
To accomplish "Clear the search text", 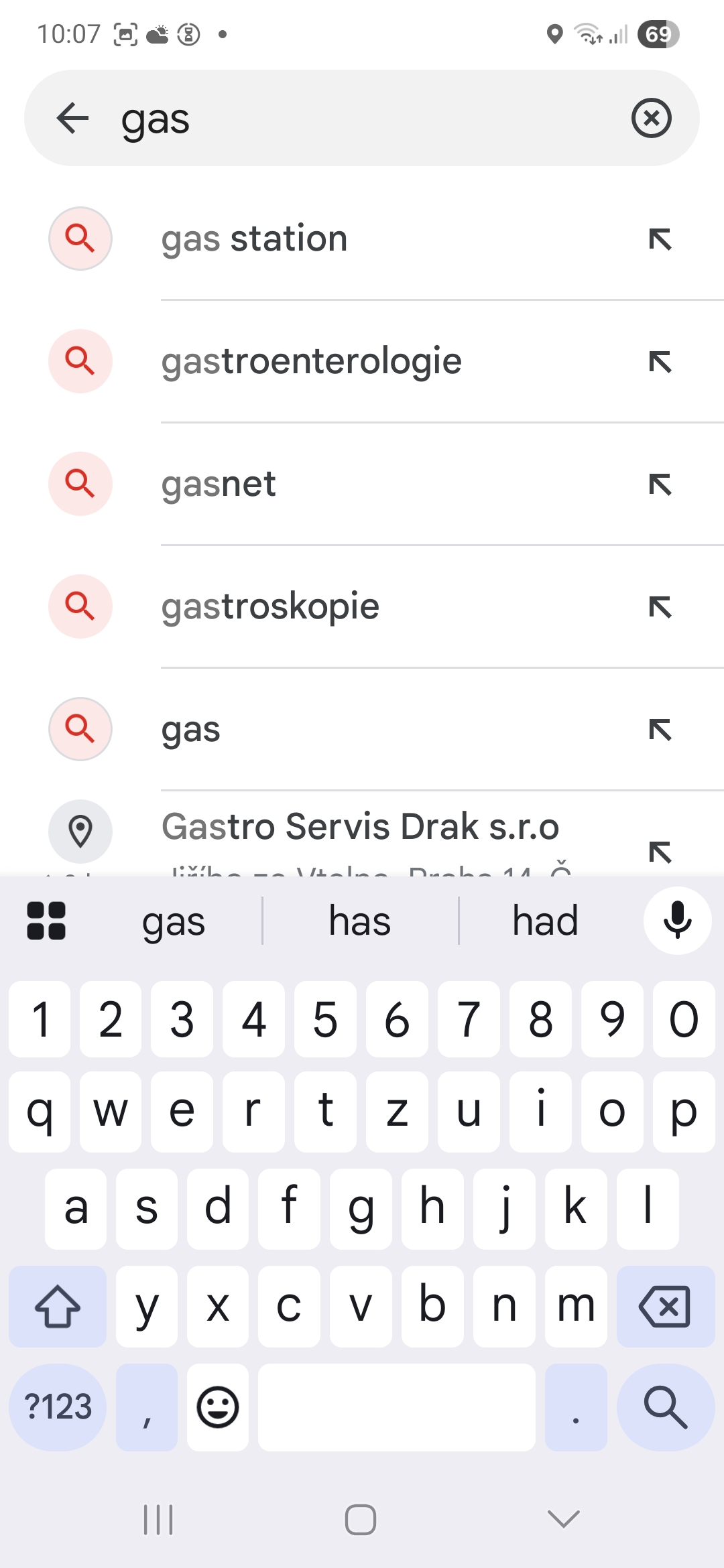I will (x=651, y=119).
